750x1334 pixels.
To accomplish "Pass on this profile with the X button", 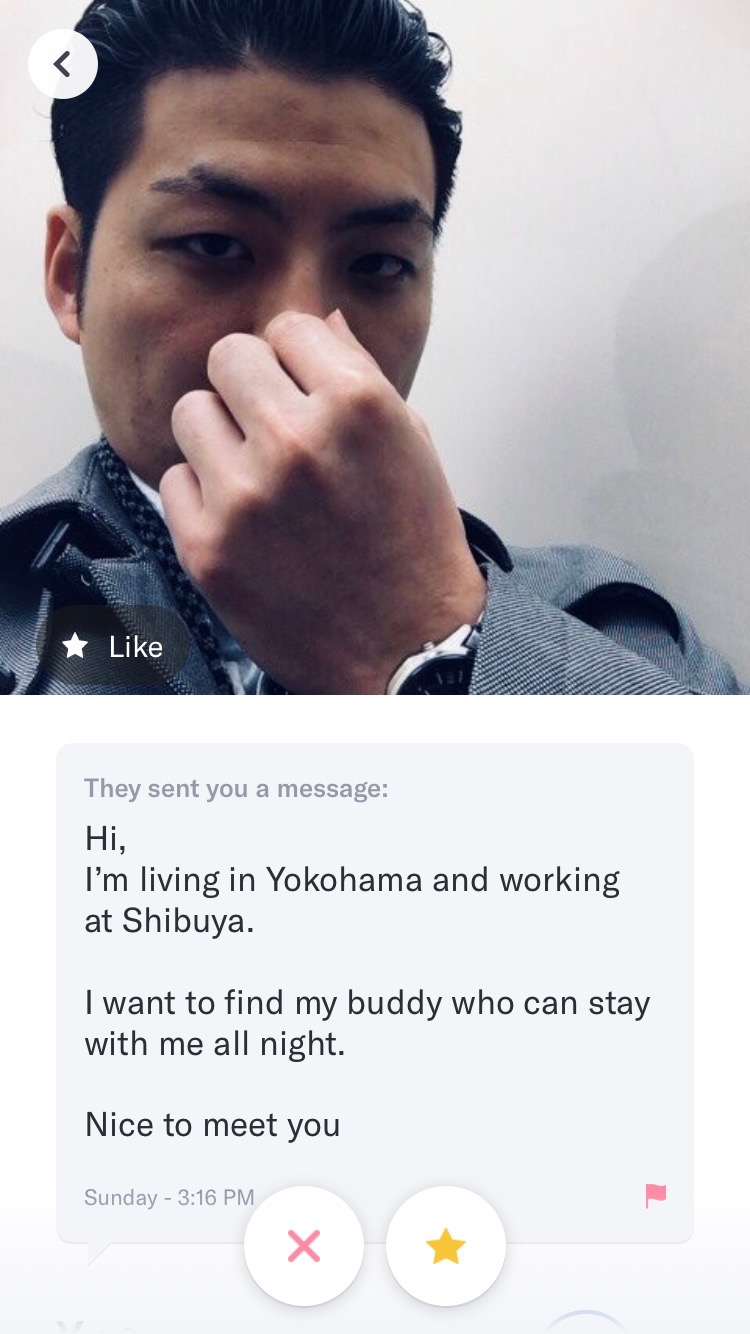I will 304,1245.
